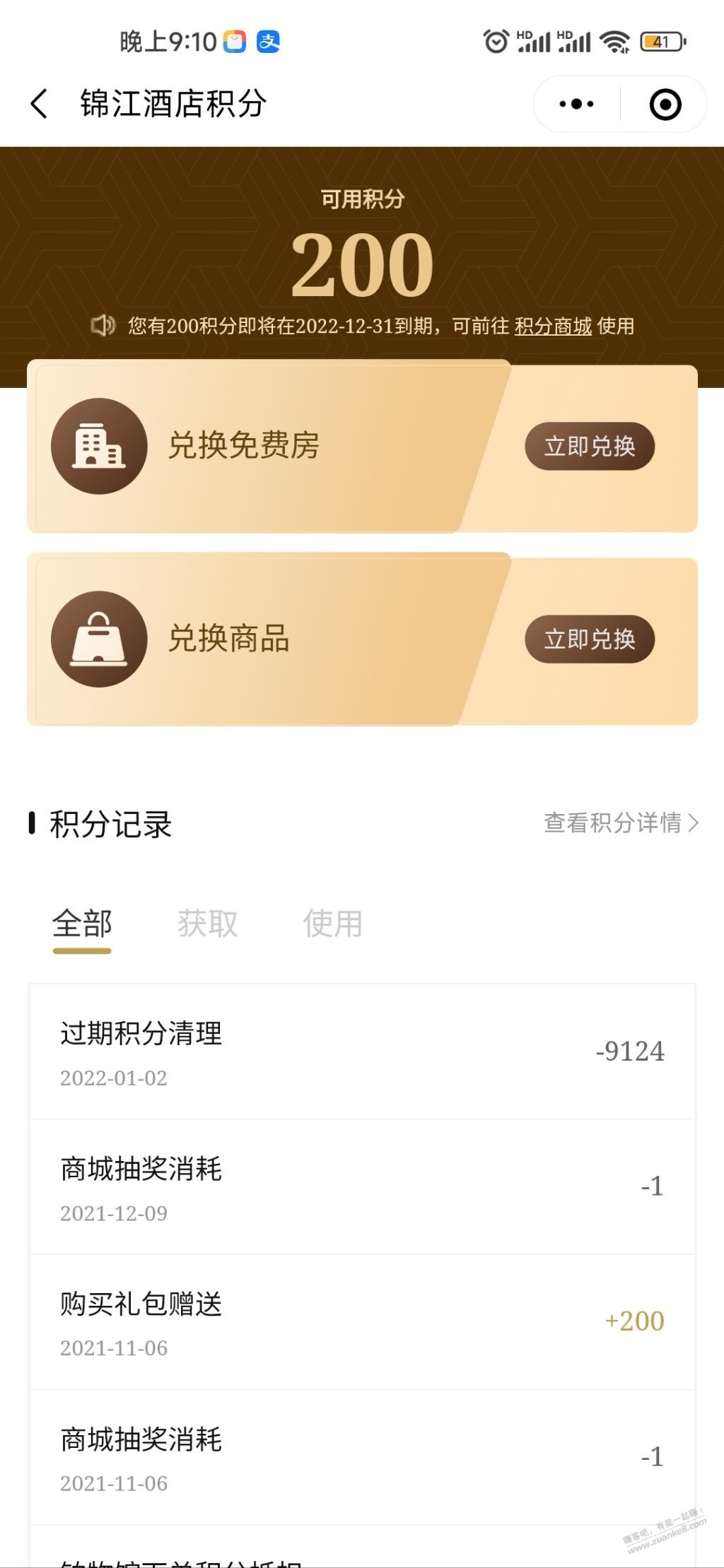The height and width of the screenshot is (1568, 724).
Task: Open the underlined 积分商城 link
Action: click(x=553, y=326)
